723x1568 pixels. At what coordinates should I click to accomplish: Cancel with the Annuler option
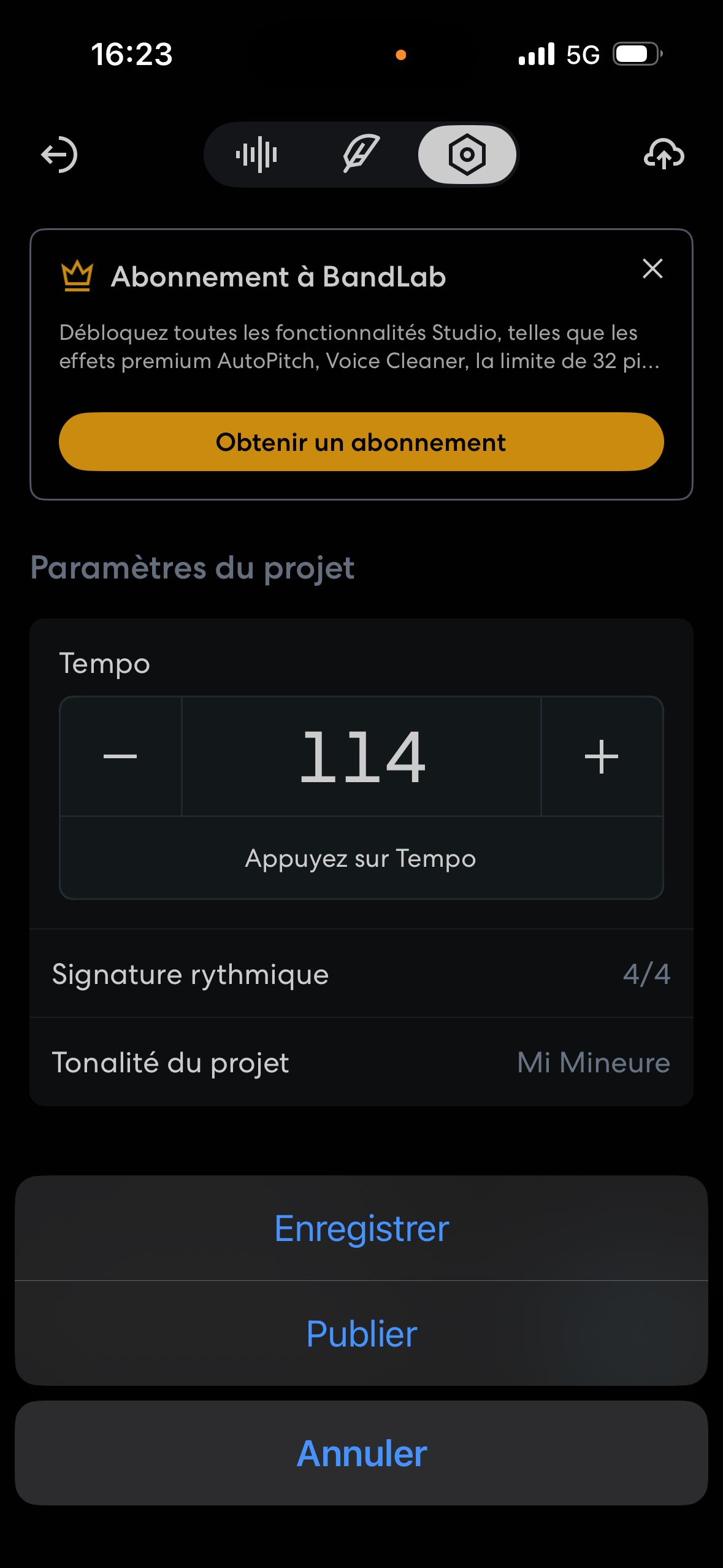(362, 1452)
